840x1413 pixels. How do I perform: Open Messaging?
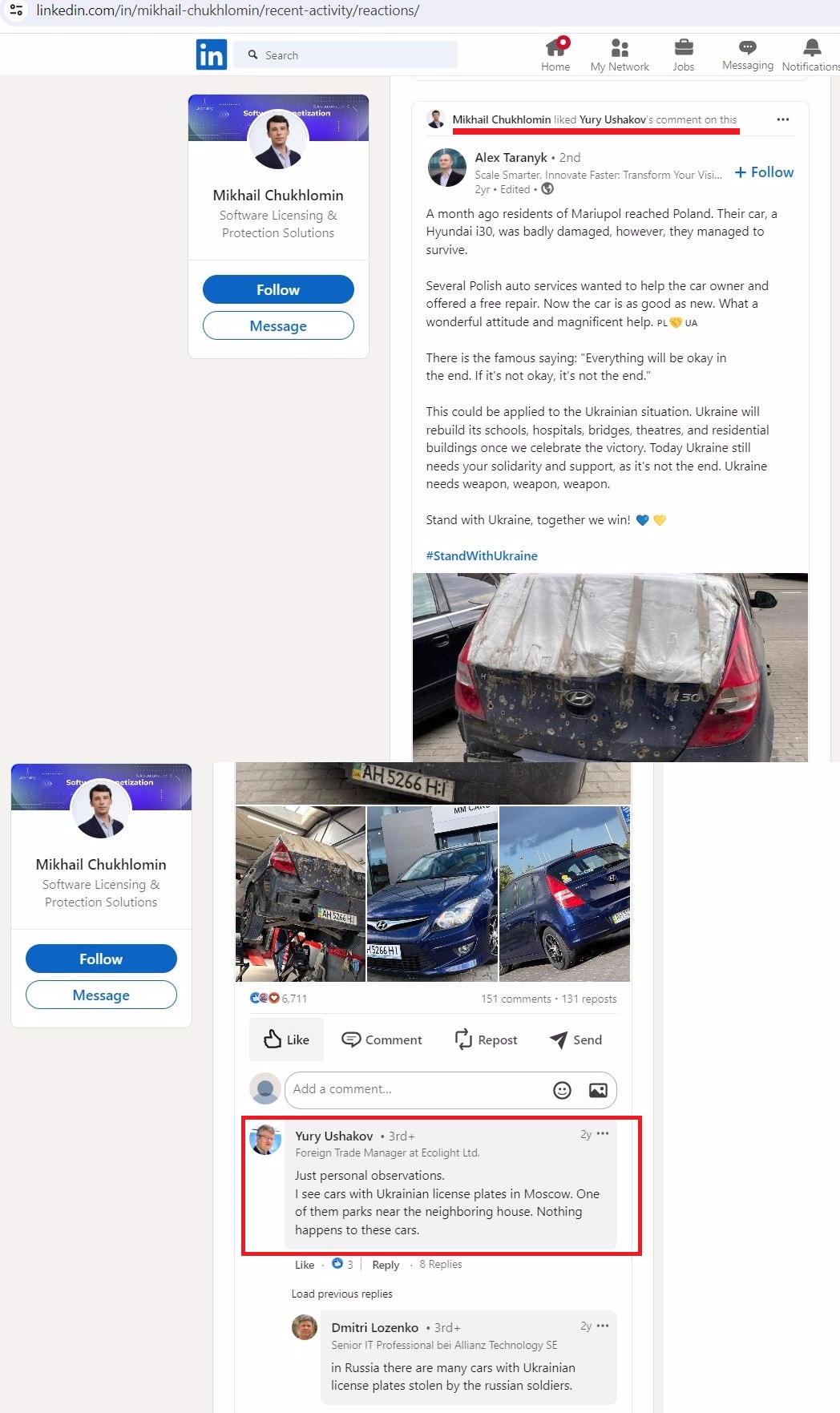(747, 55)
